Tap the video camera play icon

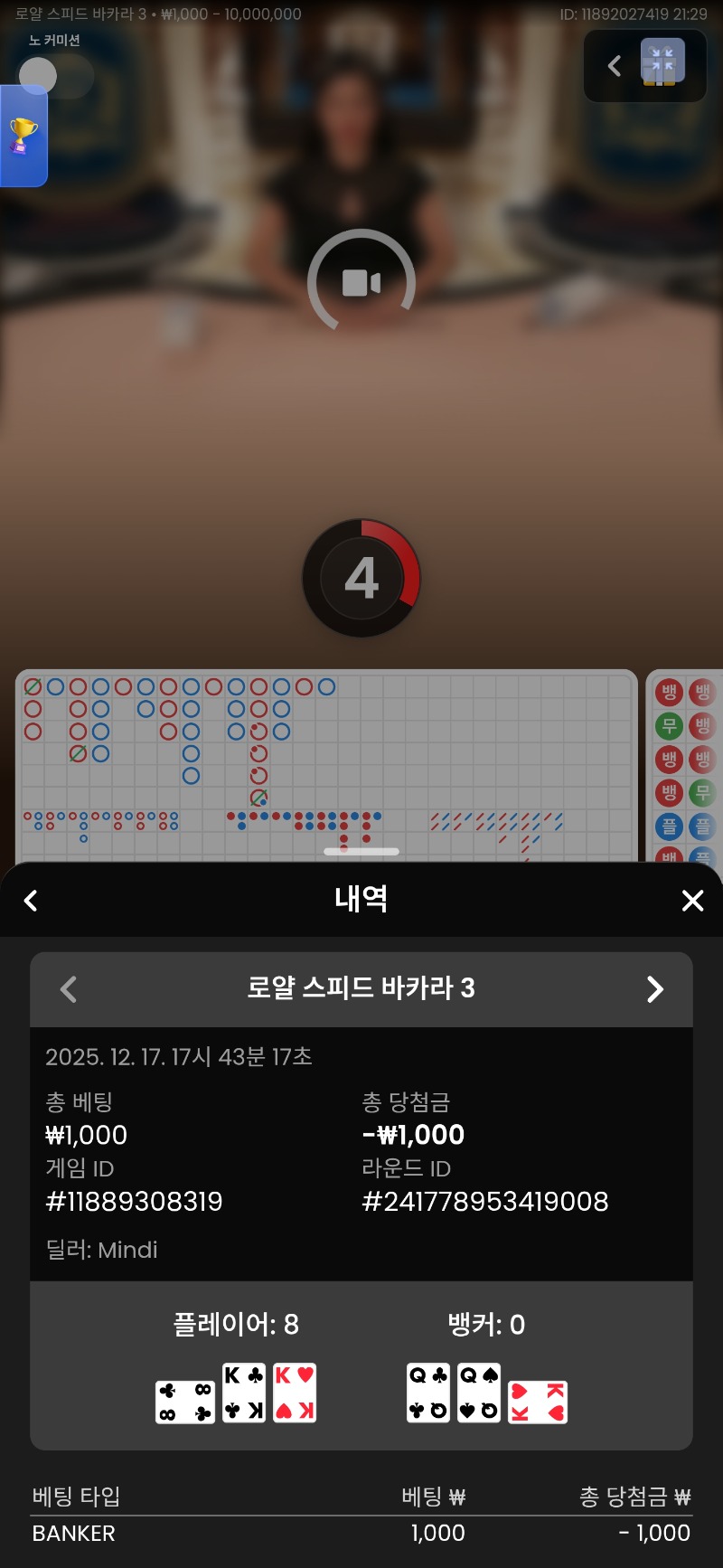[361, 283]
